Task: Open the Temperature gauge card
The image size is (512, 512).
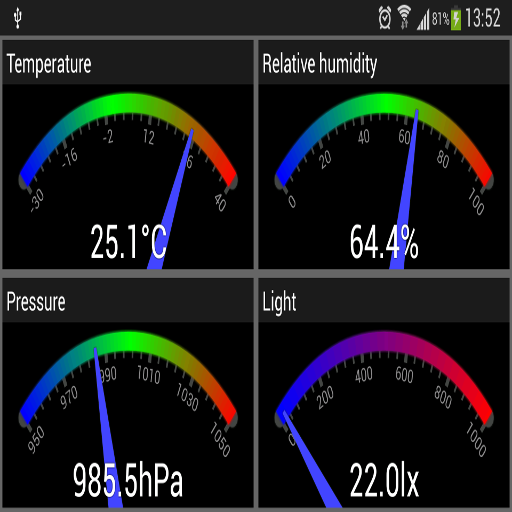Action: coord(128,155)
